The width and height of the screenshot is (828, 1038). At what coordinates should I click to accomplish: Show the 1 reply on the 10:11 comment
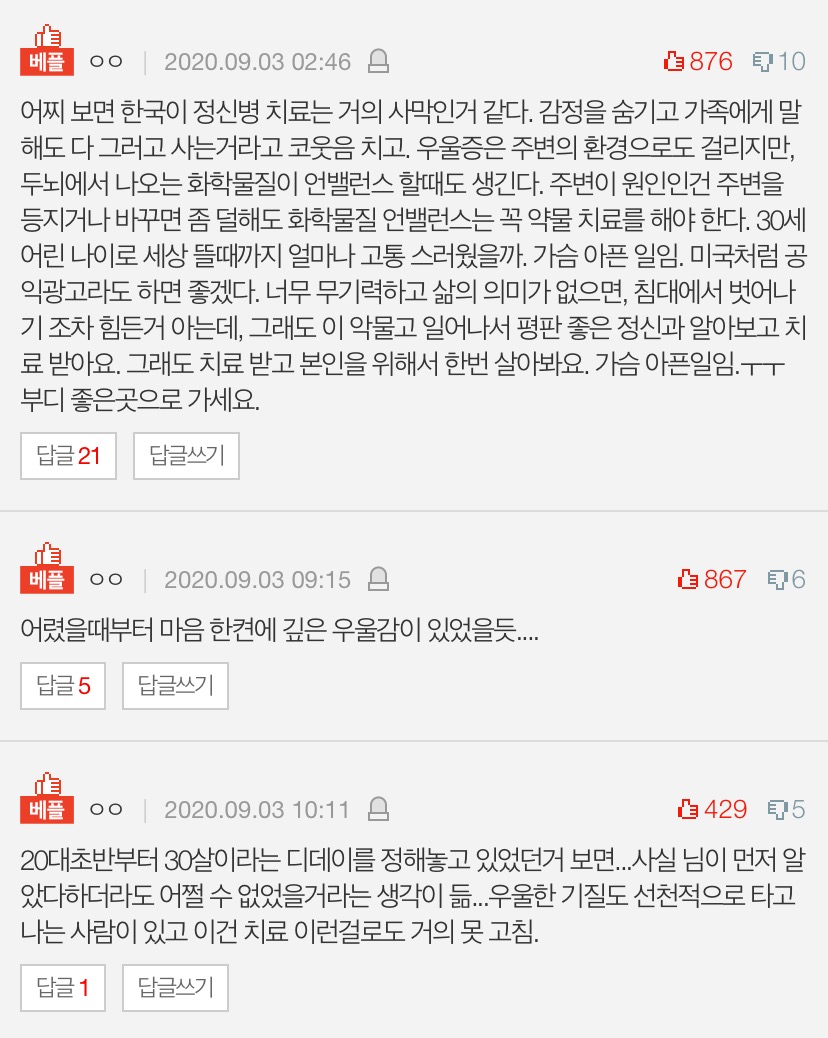(63, 988)
